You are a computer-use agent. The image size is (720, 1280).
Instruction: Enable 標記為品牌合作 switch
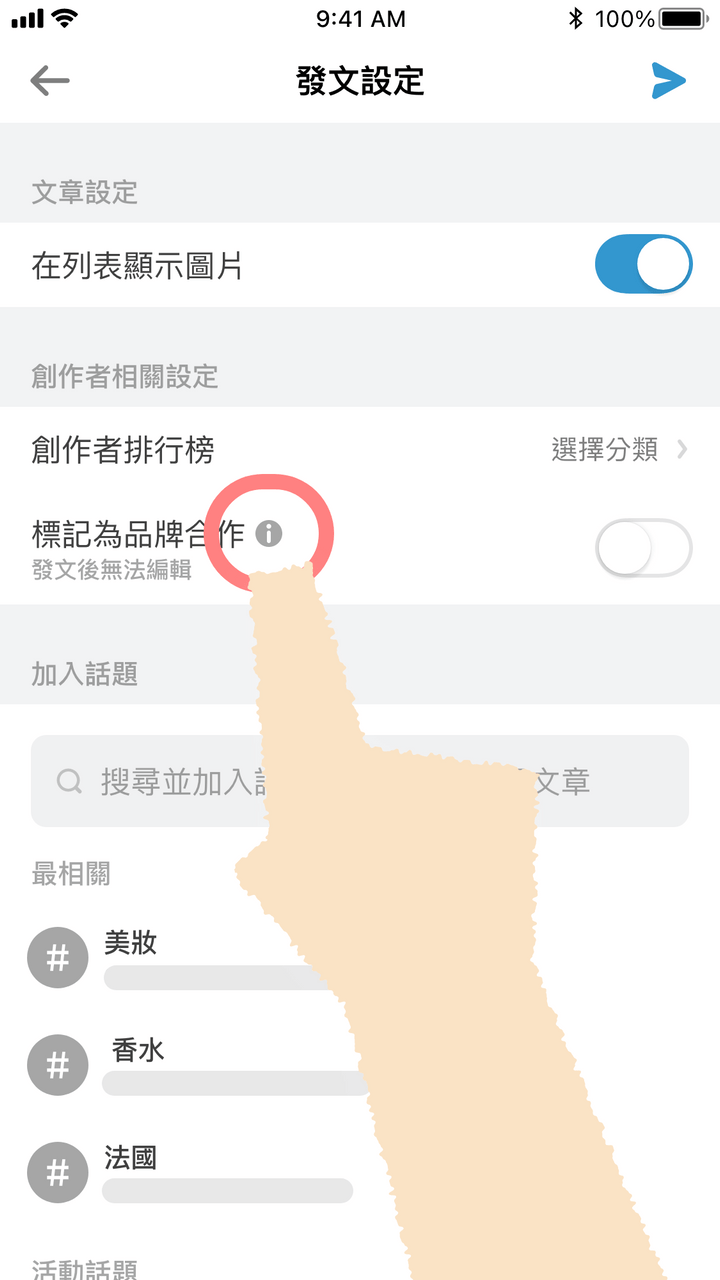pyautogui.click(x=643, y=548)
